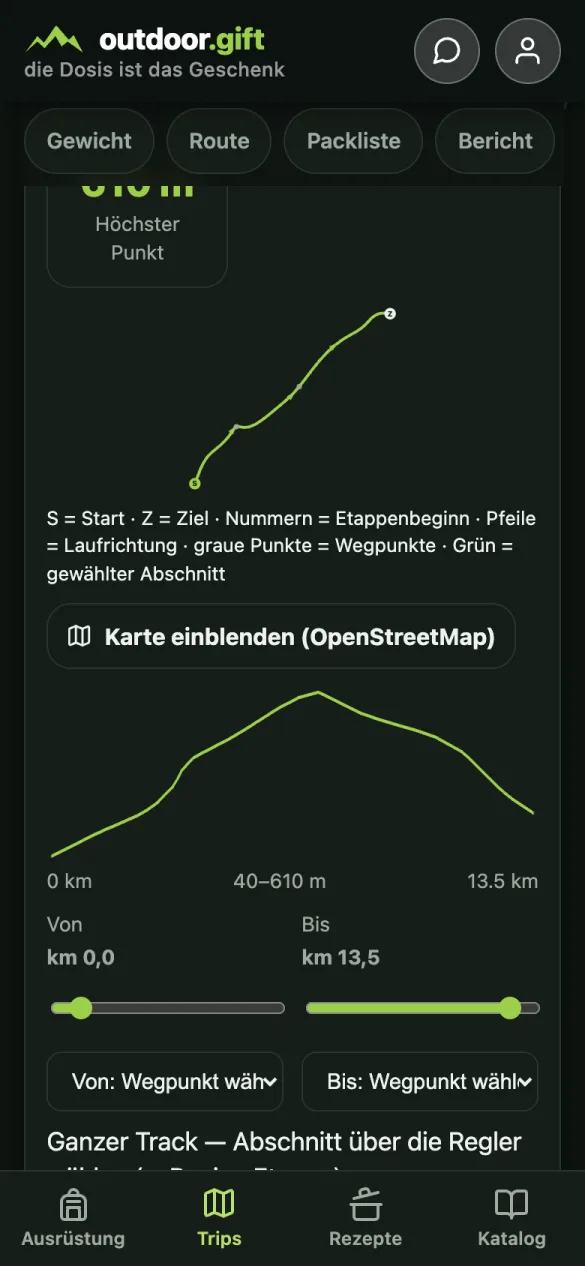Image resolution: width=585 pixels, height=1266 pixels.
Task: Switch to the Rezepte tab
Action: (x=365, y=1218)
